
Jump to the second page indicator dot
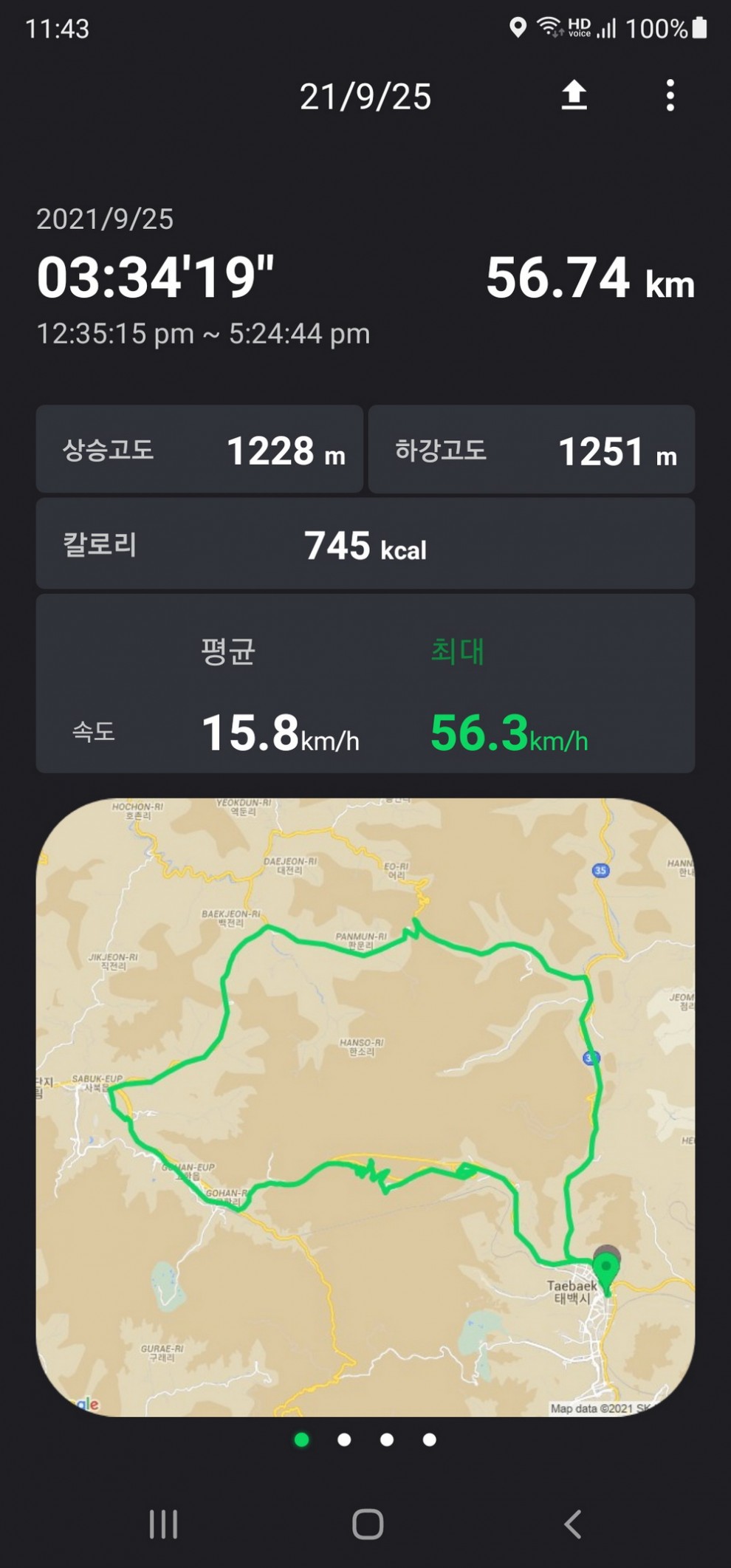[344, 1439]
